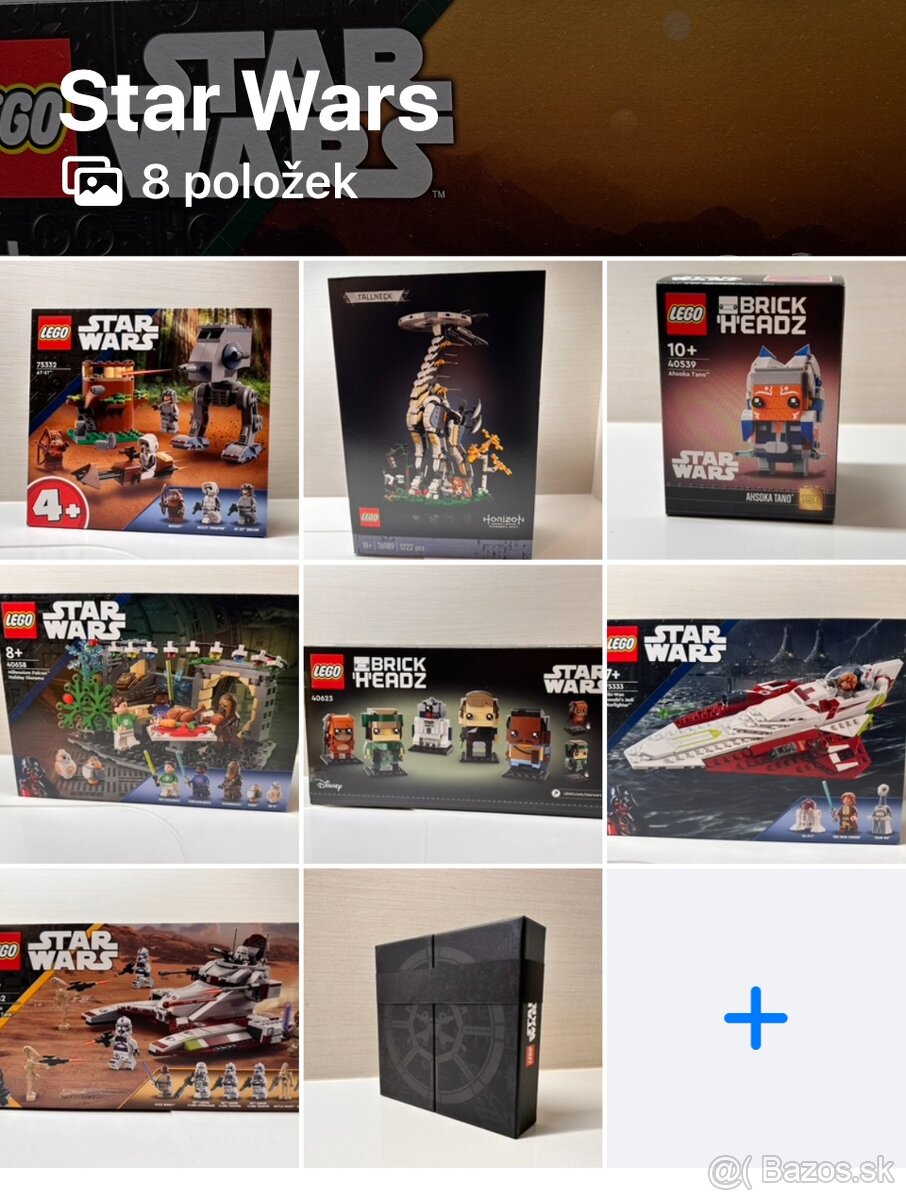Open the BrickHeadz 40623 set photo
Image resolution: width=906 pixels, height=1200 pixels.
point(452,714)
